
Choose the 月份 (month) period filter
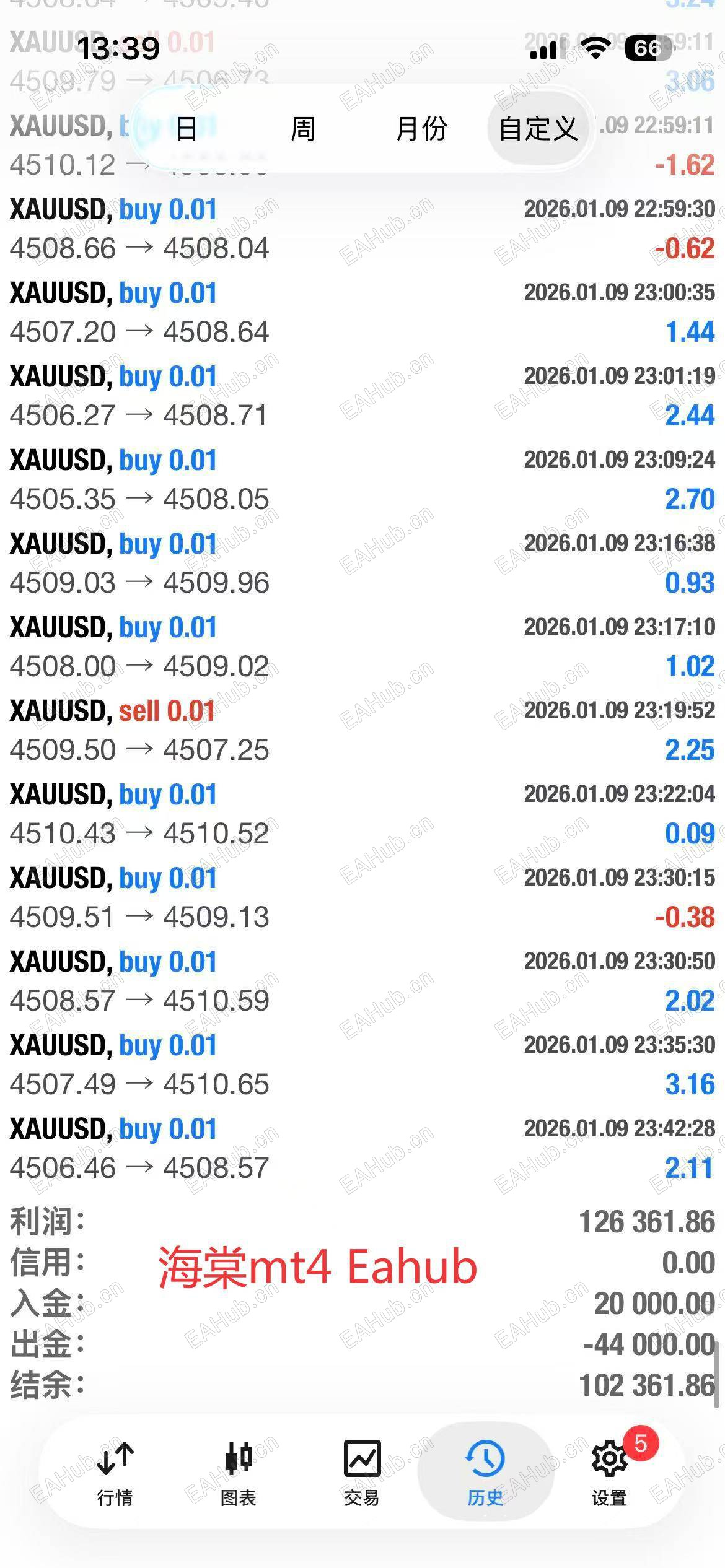tap(421, 129)
